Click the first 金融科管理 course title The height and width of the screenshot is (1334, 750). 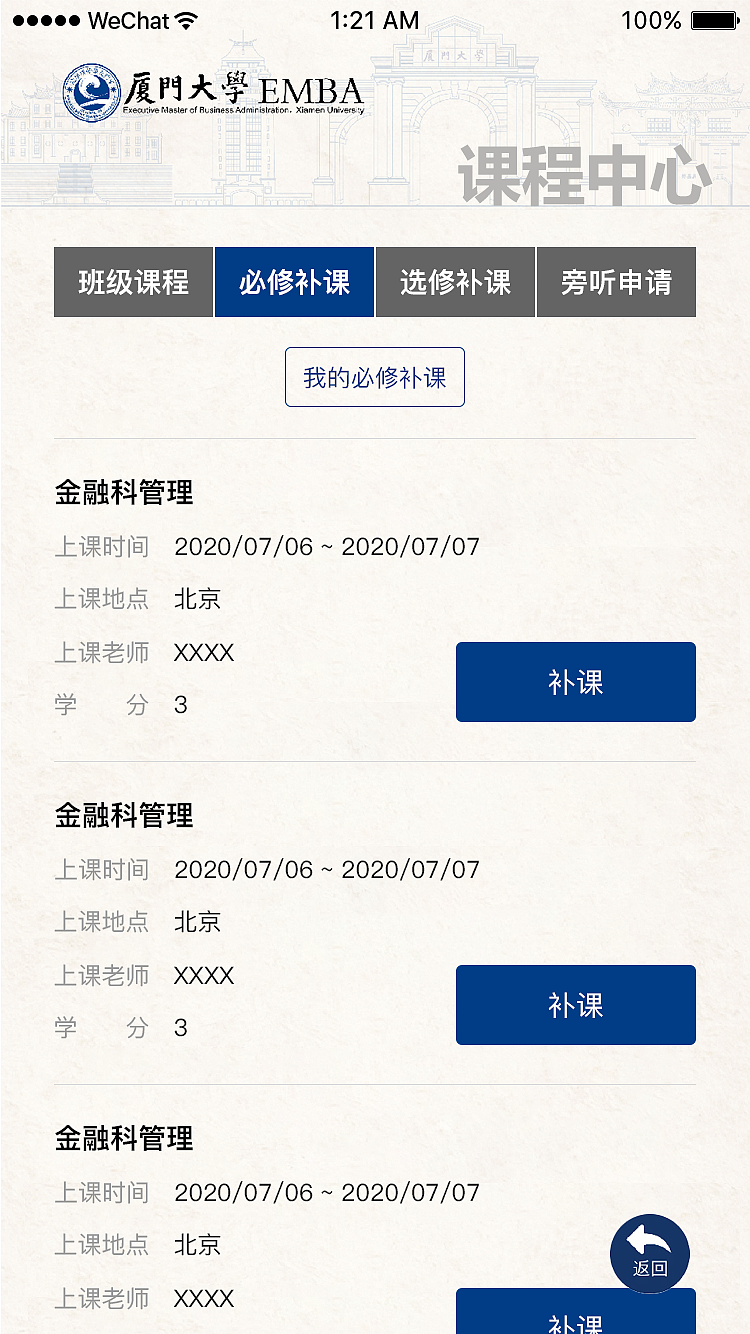124,493
